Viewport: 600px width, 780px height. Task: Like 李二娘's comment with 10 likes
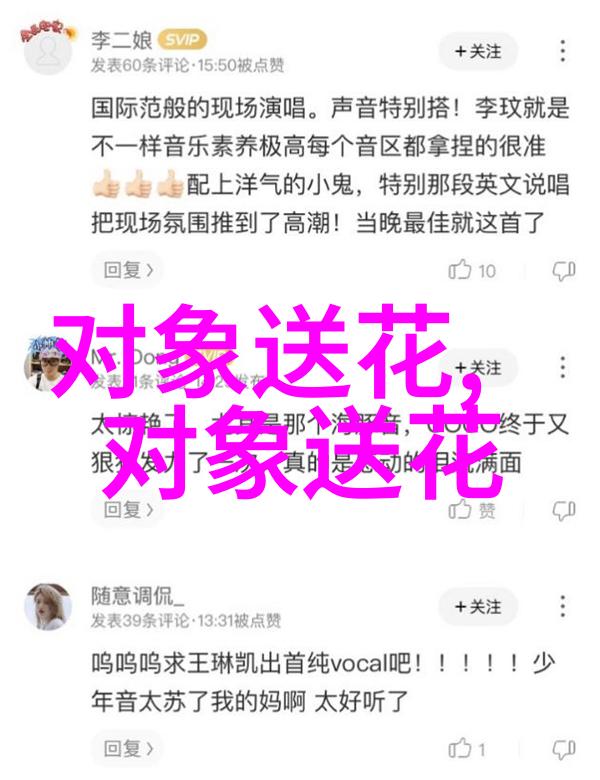pos(473,269)
